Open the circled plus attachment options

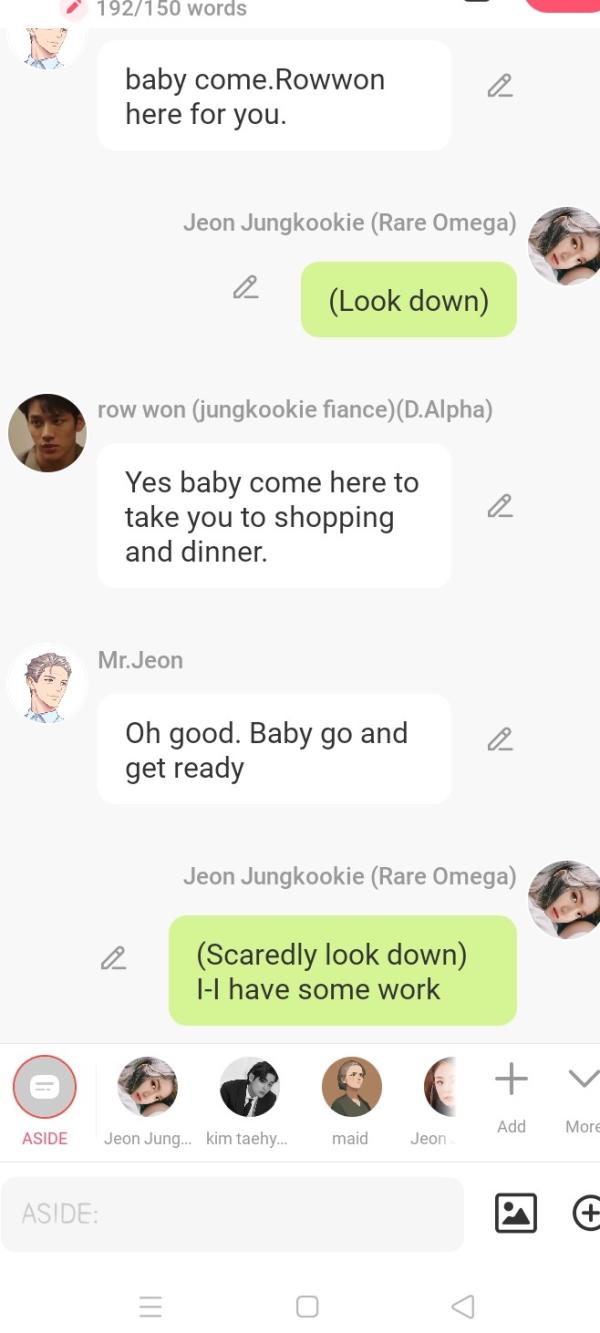[586, 1213]
